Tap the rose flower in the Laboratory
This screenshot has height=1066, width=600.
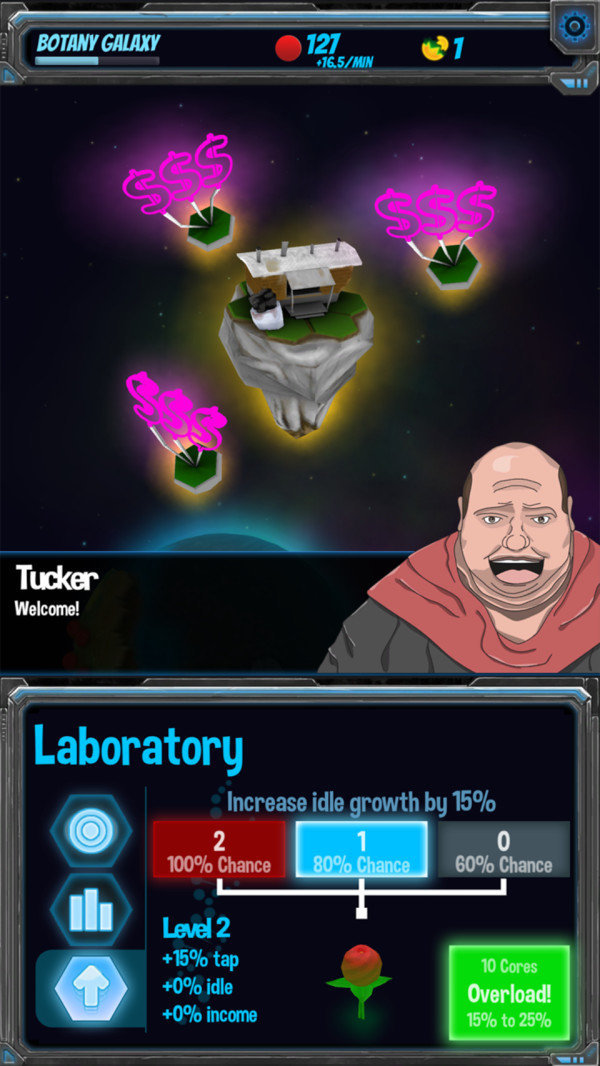[x=359, y=979]
